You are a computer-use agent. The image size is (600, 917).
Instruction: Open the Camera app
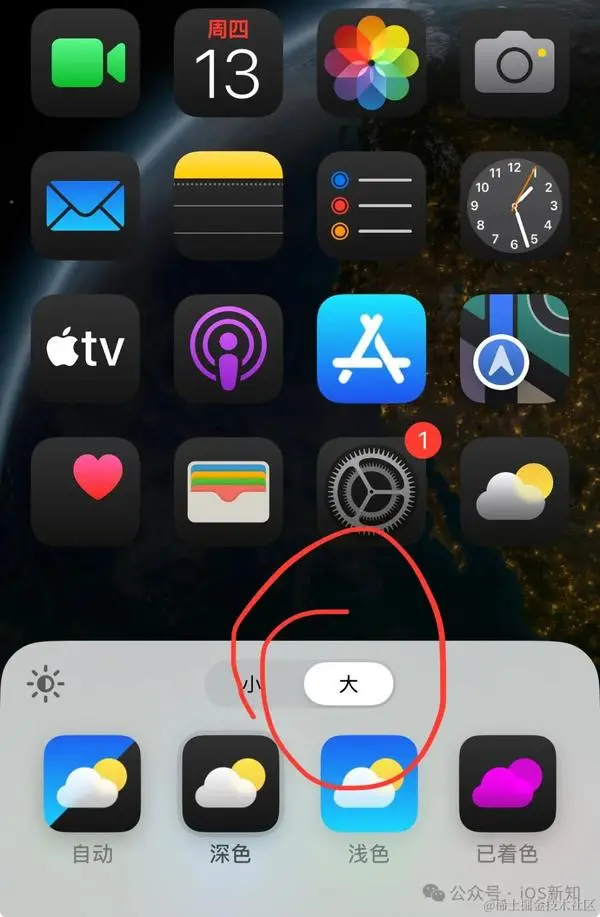coord(515,60)
